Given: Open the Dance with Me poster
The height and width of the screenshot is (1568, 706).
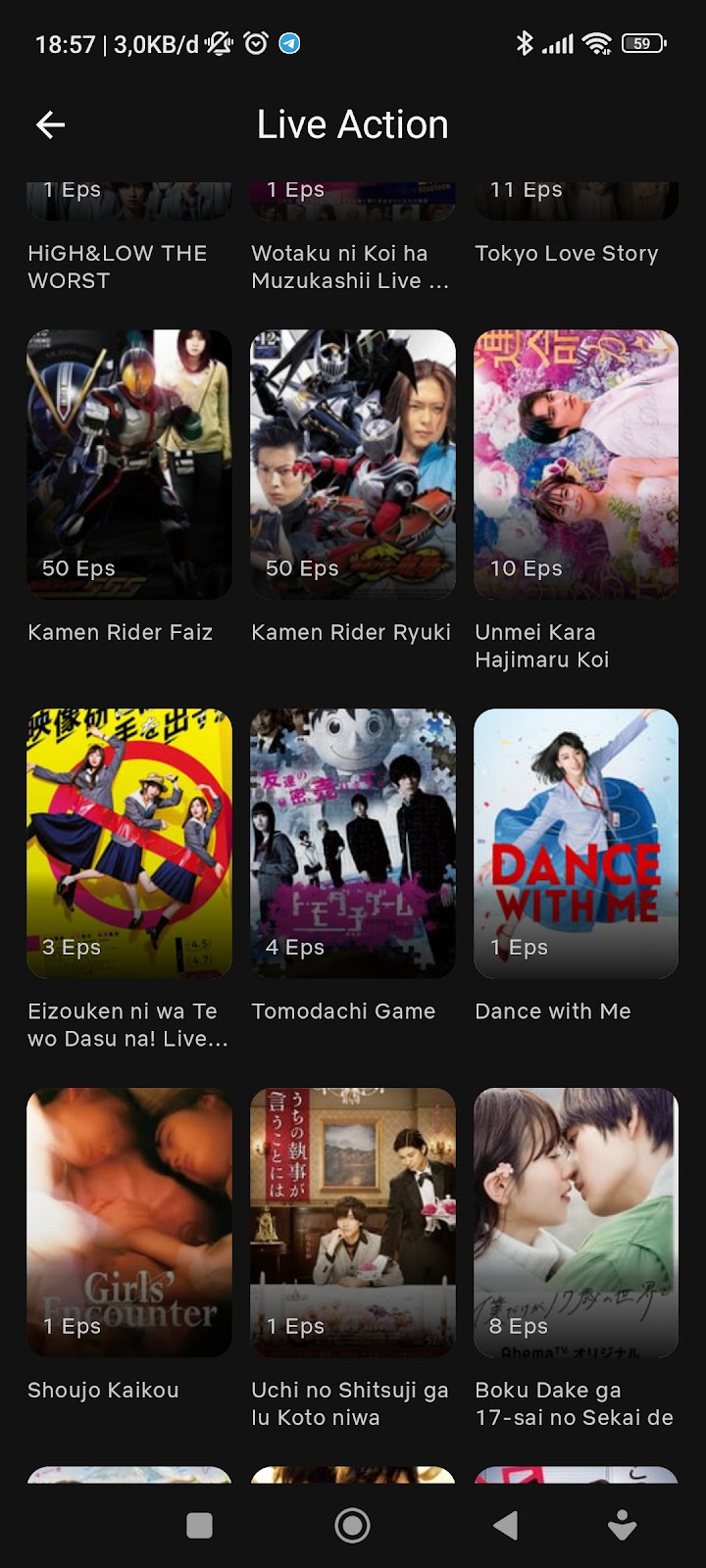Looking at the screenshot, I should [577, 843].
